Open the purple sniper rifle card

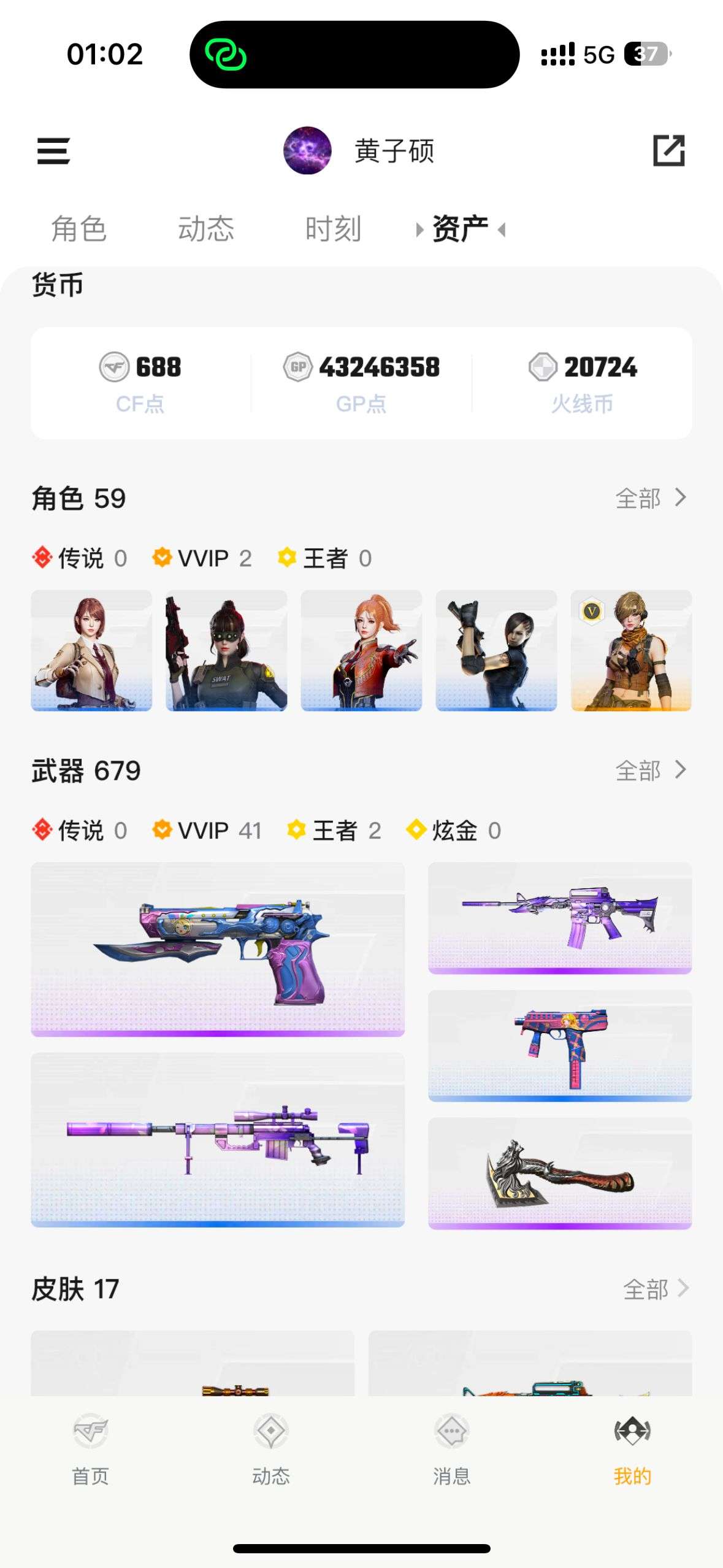(218, 1139)
